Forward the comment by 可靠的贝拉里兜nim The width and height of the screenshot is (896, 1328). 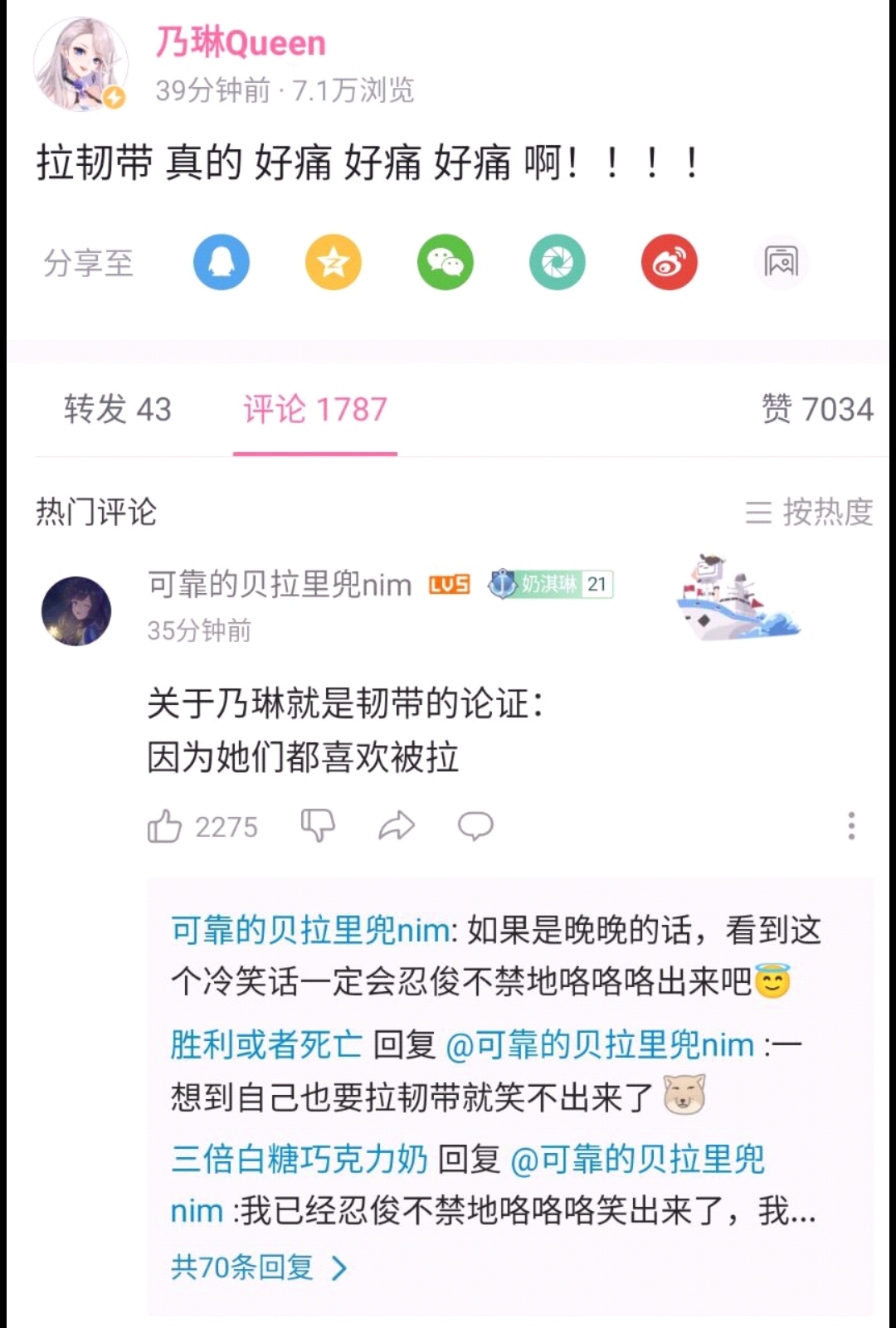click(397, 826)
